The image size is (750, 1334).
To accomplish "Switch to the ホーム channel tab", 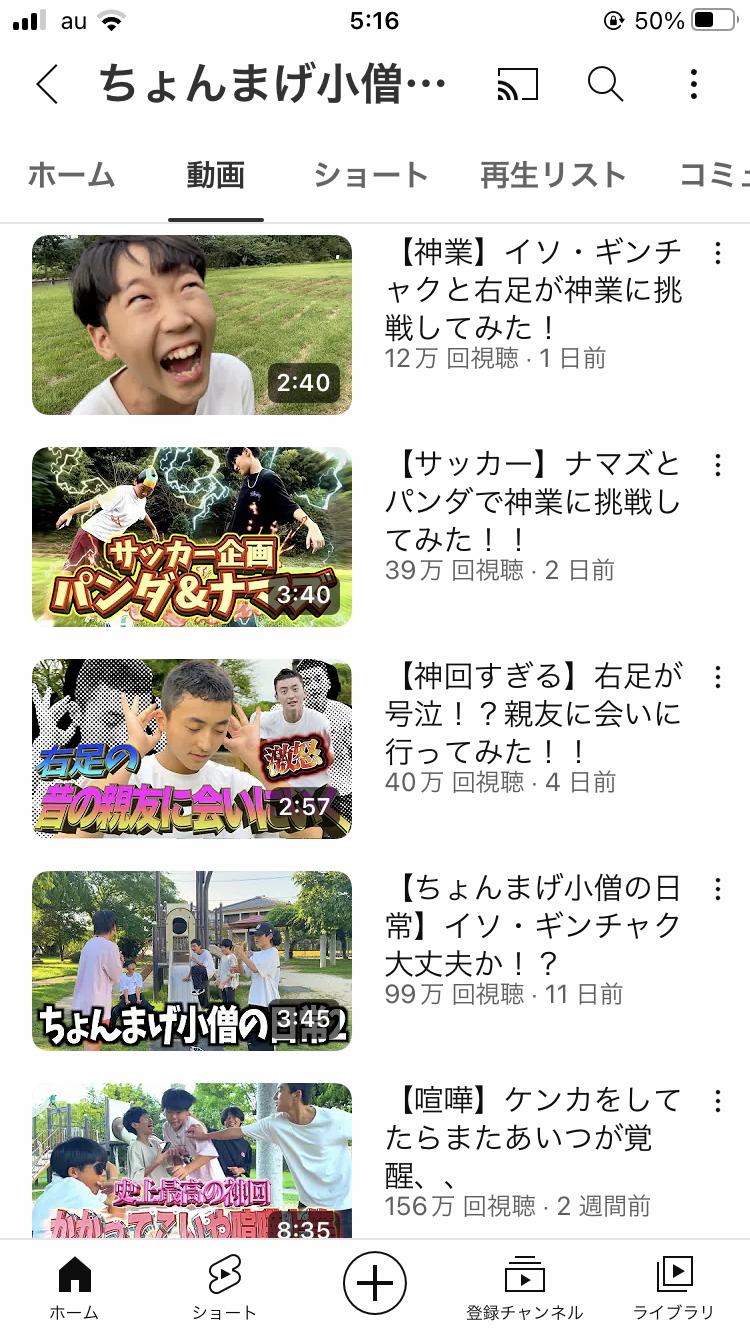I will tap(71, 175).
